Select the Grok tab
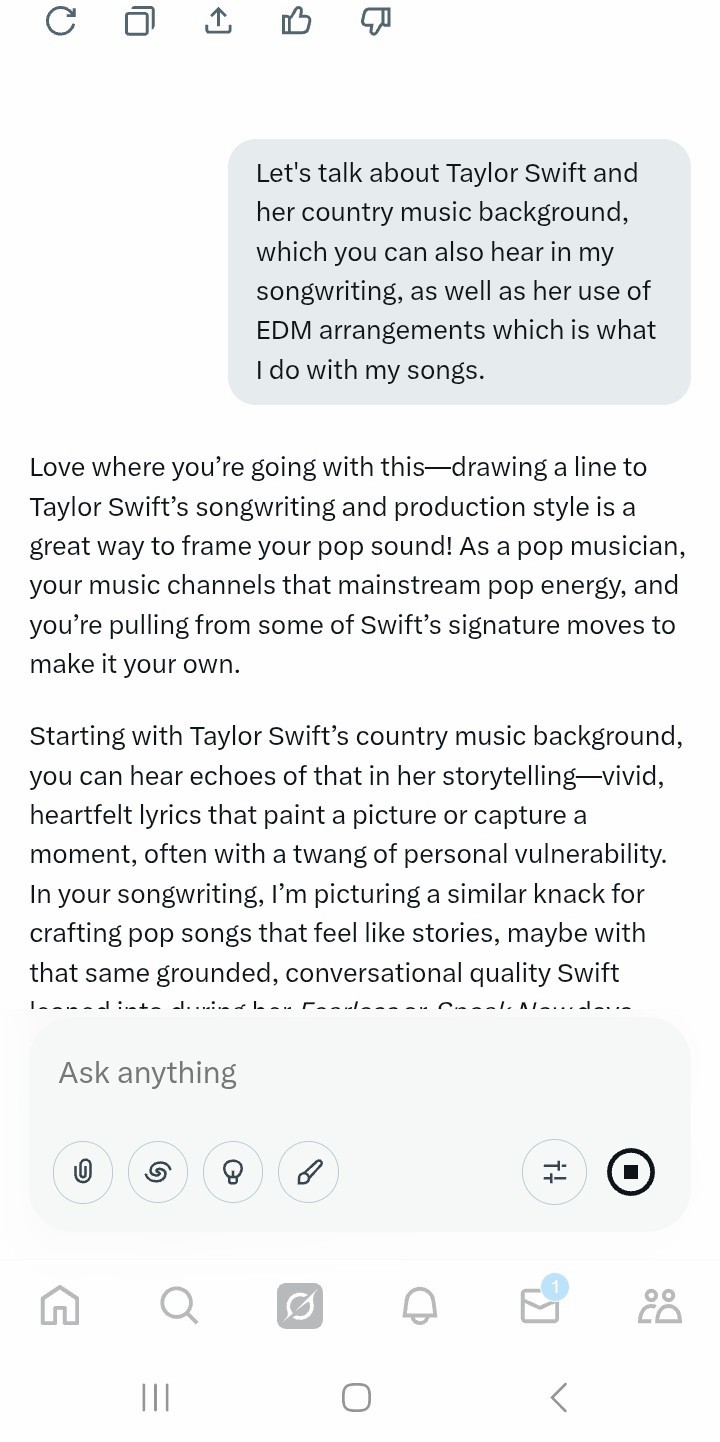Screen dimensions: 720x1442 click(x=300, y=1306)
